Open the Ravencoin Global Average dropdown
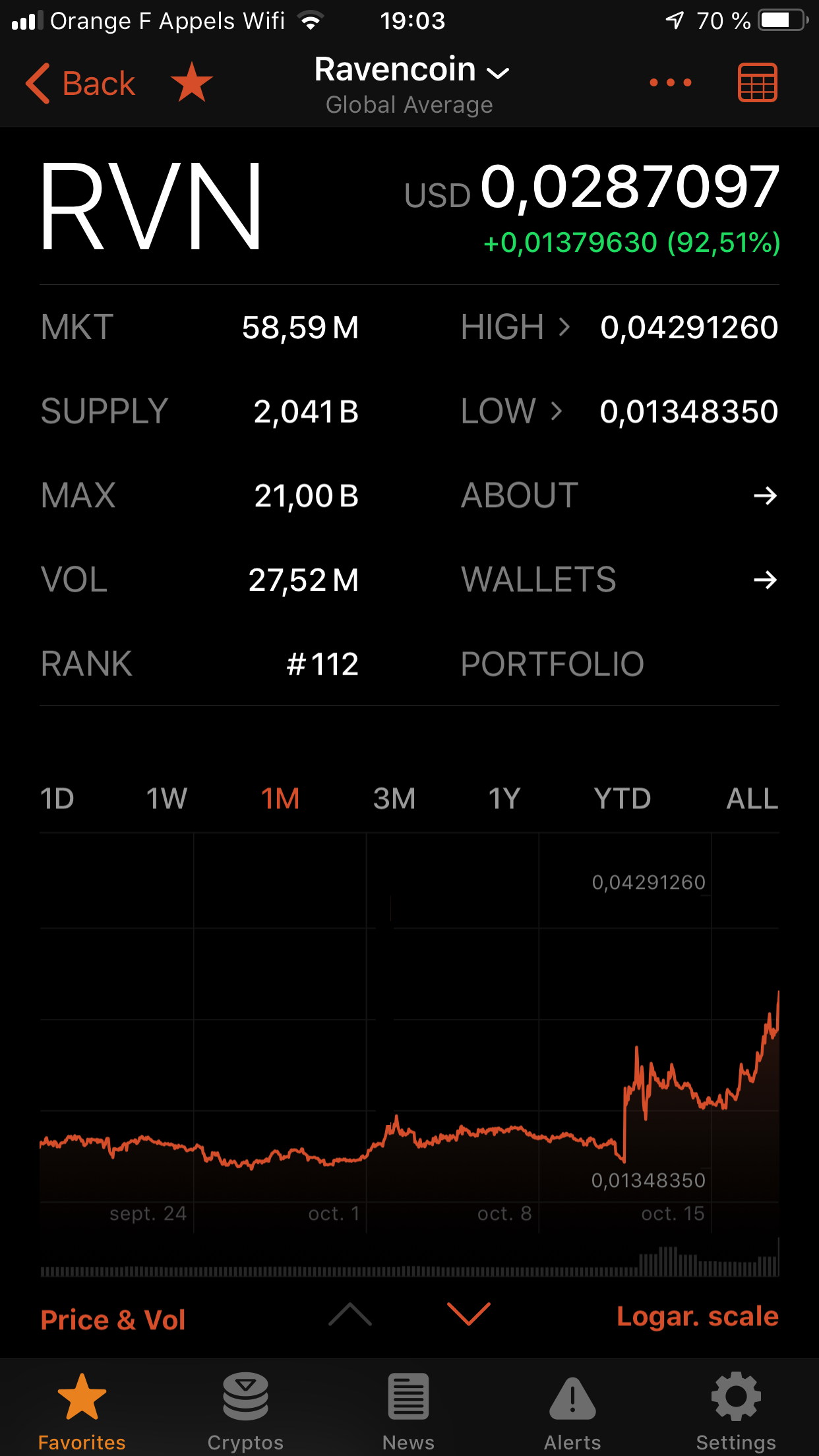 coord(411,84)
